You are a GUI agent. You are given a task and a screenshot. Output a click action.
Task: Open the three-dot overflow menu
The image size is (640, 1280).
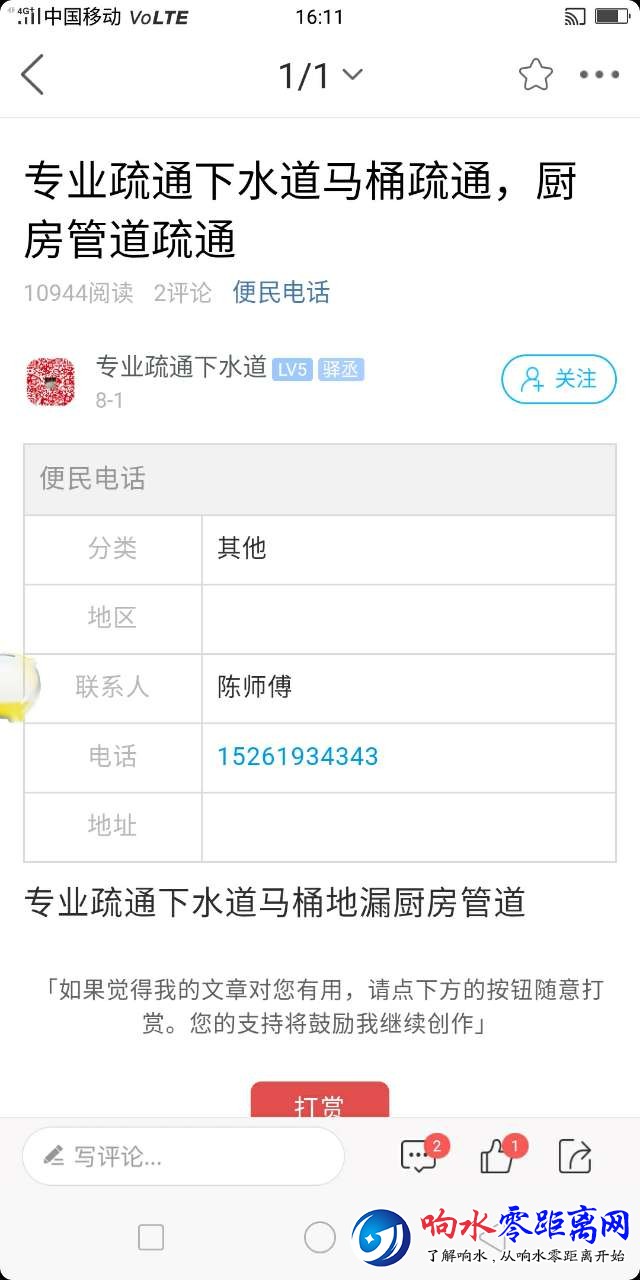tap(599, 75)
